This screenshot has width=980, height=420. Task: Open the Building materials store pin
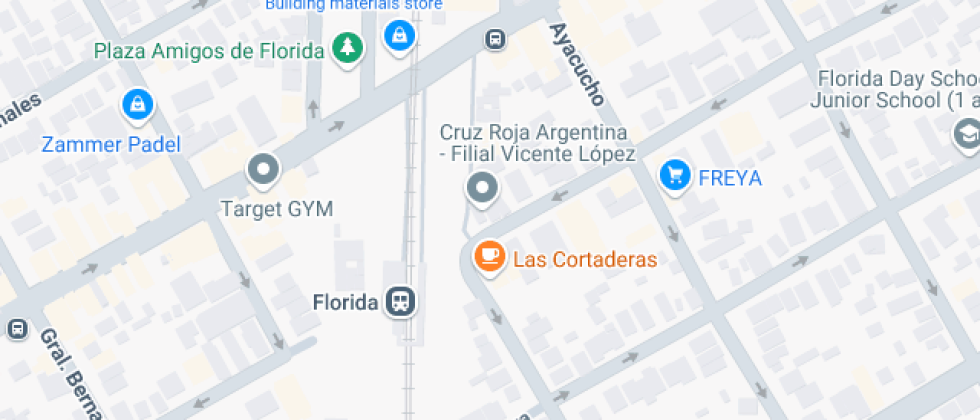[400, 37]
